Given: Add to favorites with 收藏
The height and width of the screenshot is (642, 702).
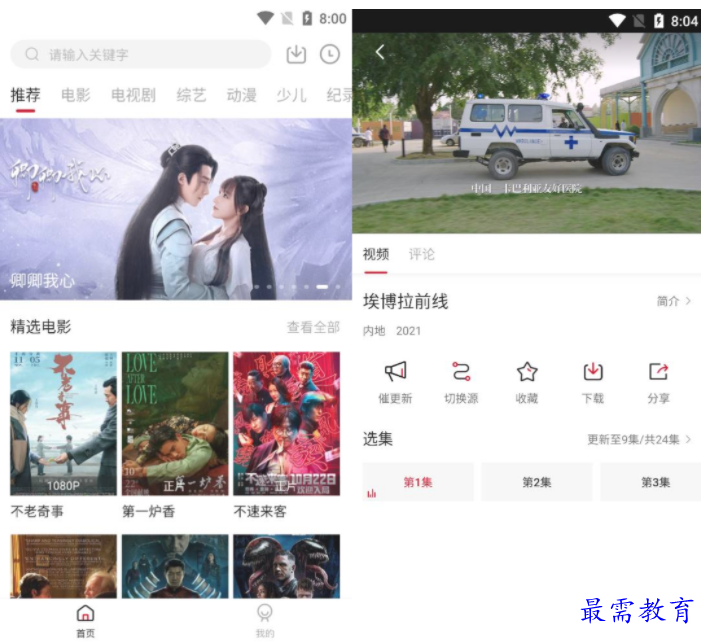Looking at the screenshot, I should [527, 381].
